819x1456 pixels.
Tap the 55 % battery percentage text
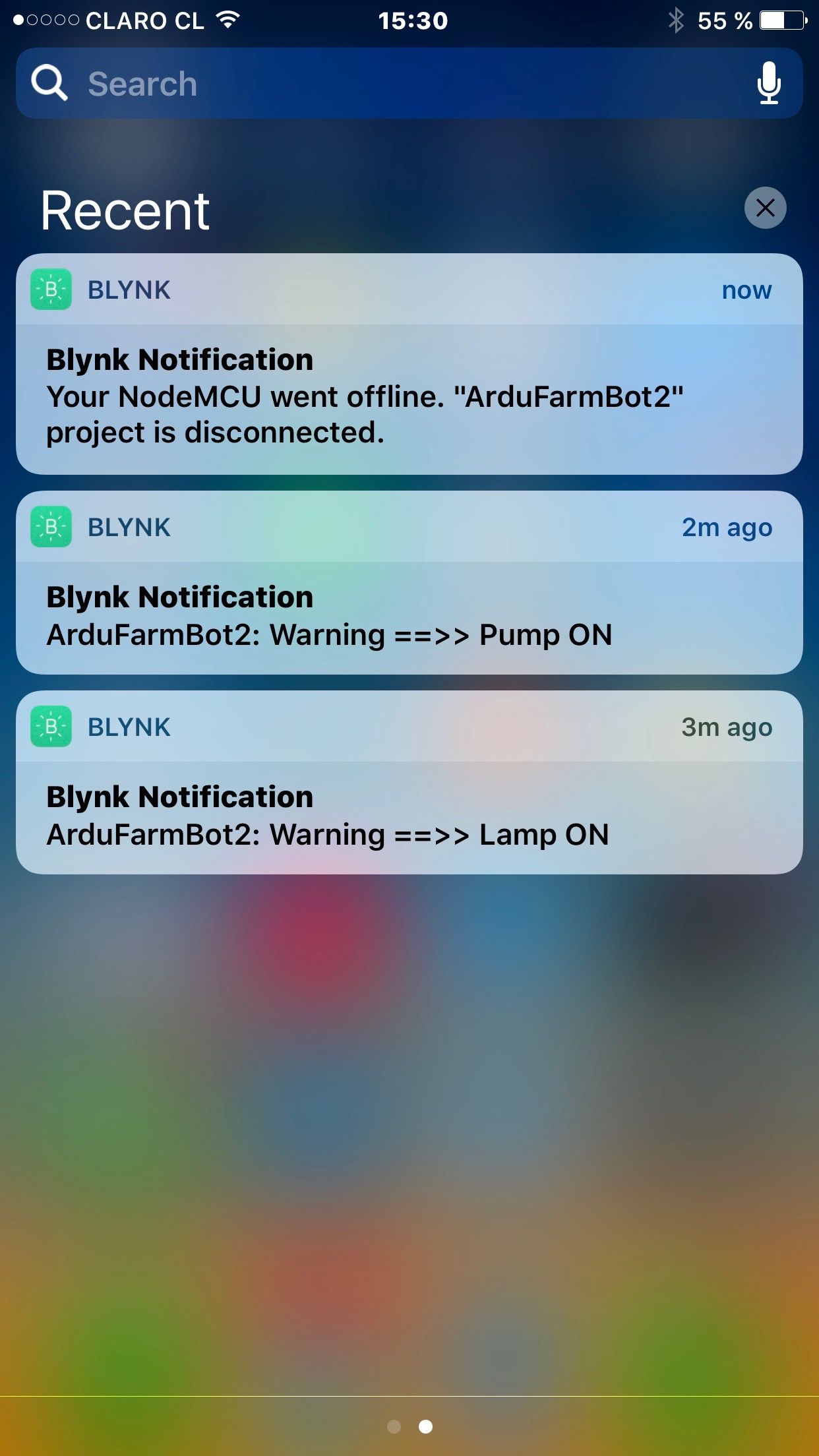click(725, 20)
